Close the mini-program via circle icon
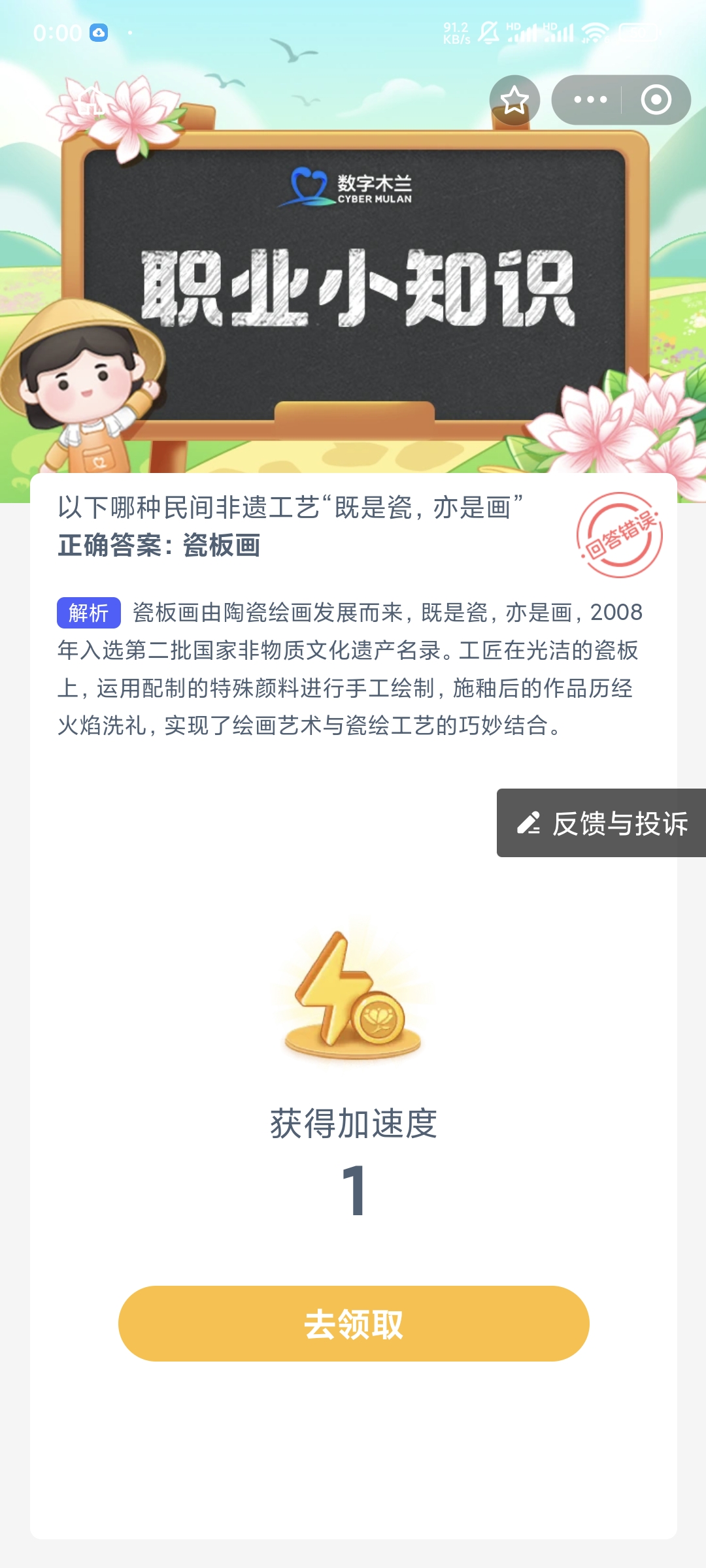Viewport: 706px width, 1568px height. tap(656, 100)
